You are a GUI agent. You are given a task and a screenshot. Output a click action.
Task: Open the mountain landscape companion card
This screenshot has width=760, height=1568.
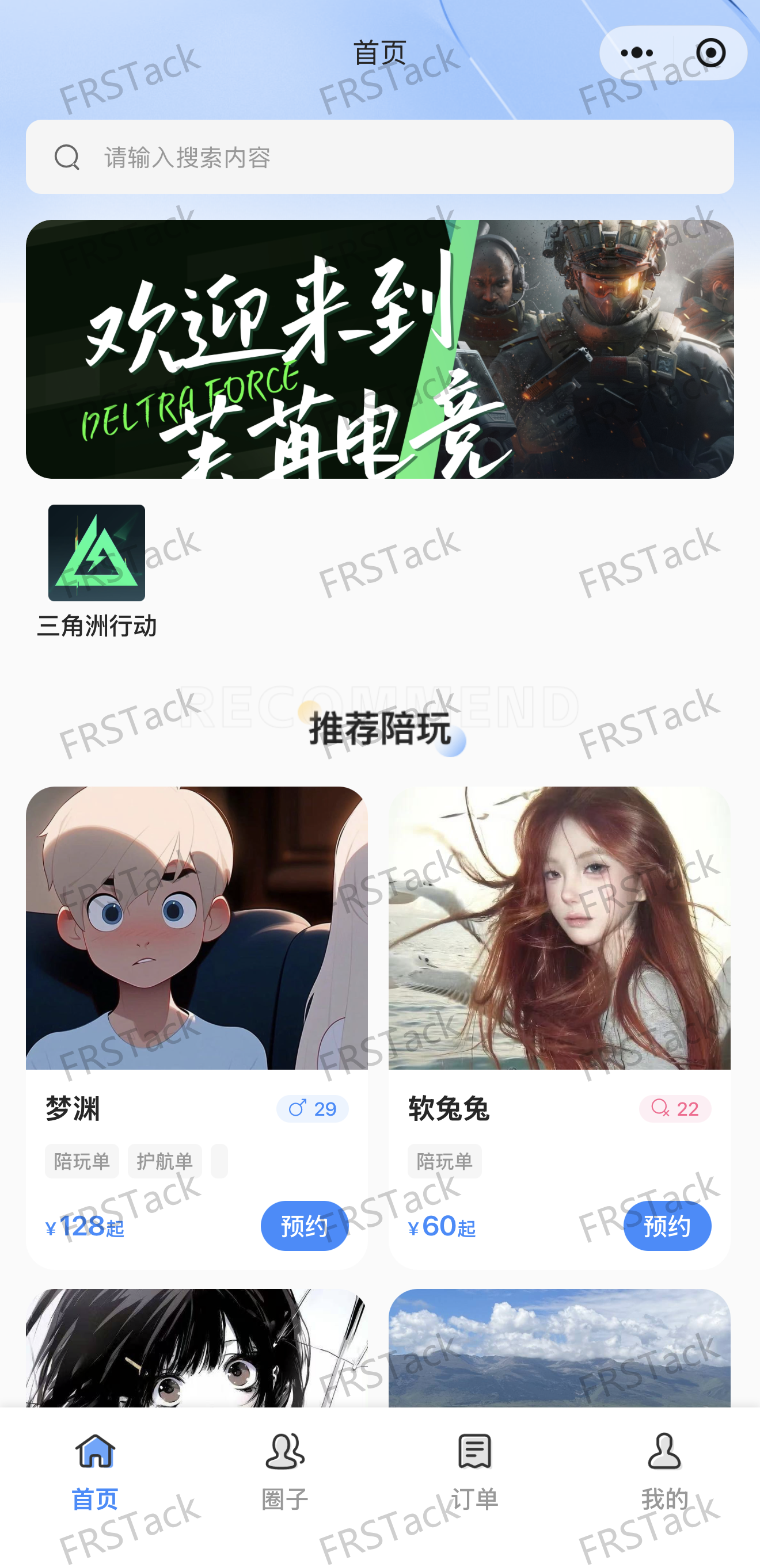point(558,1348)
